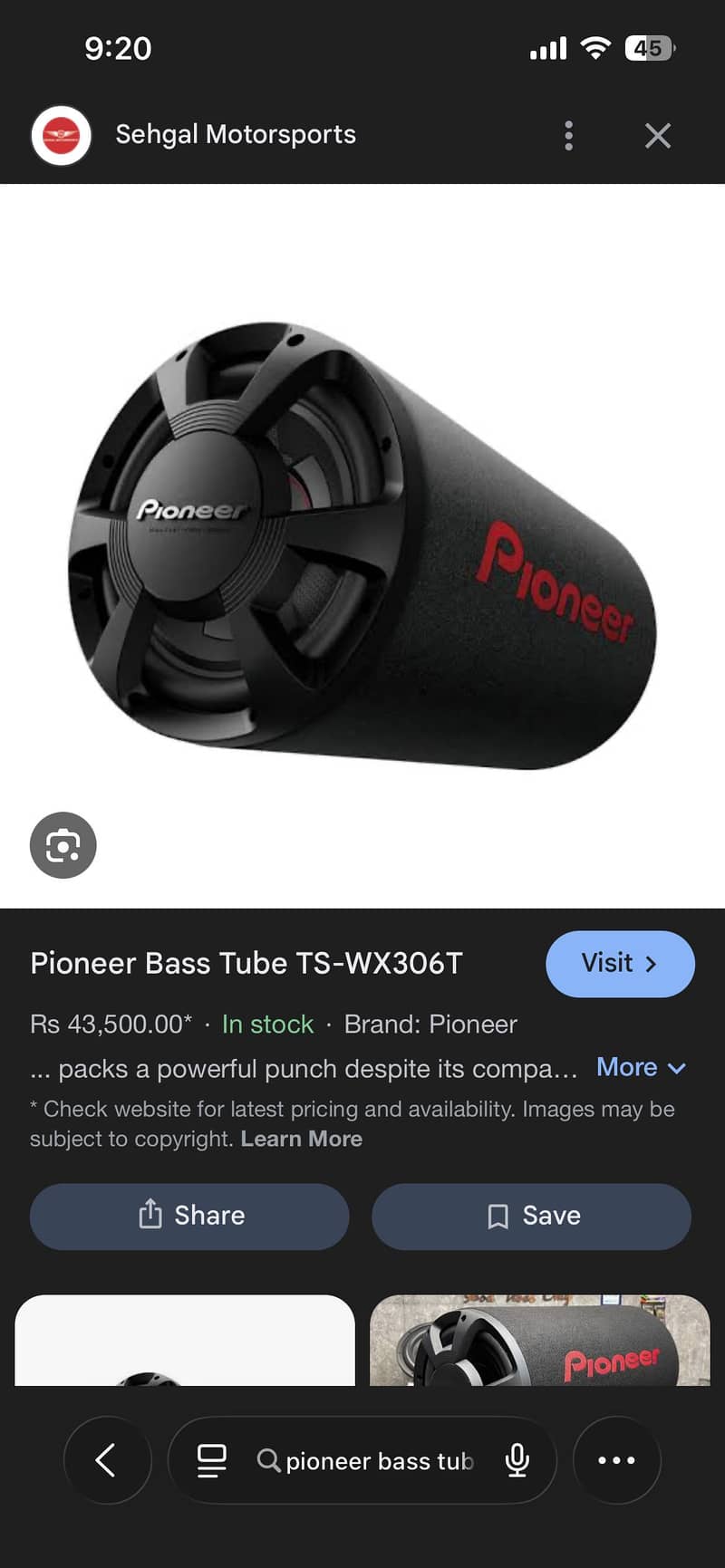Expand the More description text
This screenshot has width=725, height=1568.
pyautogui.click(x=641, y=1068)
